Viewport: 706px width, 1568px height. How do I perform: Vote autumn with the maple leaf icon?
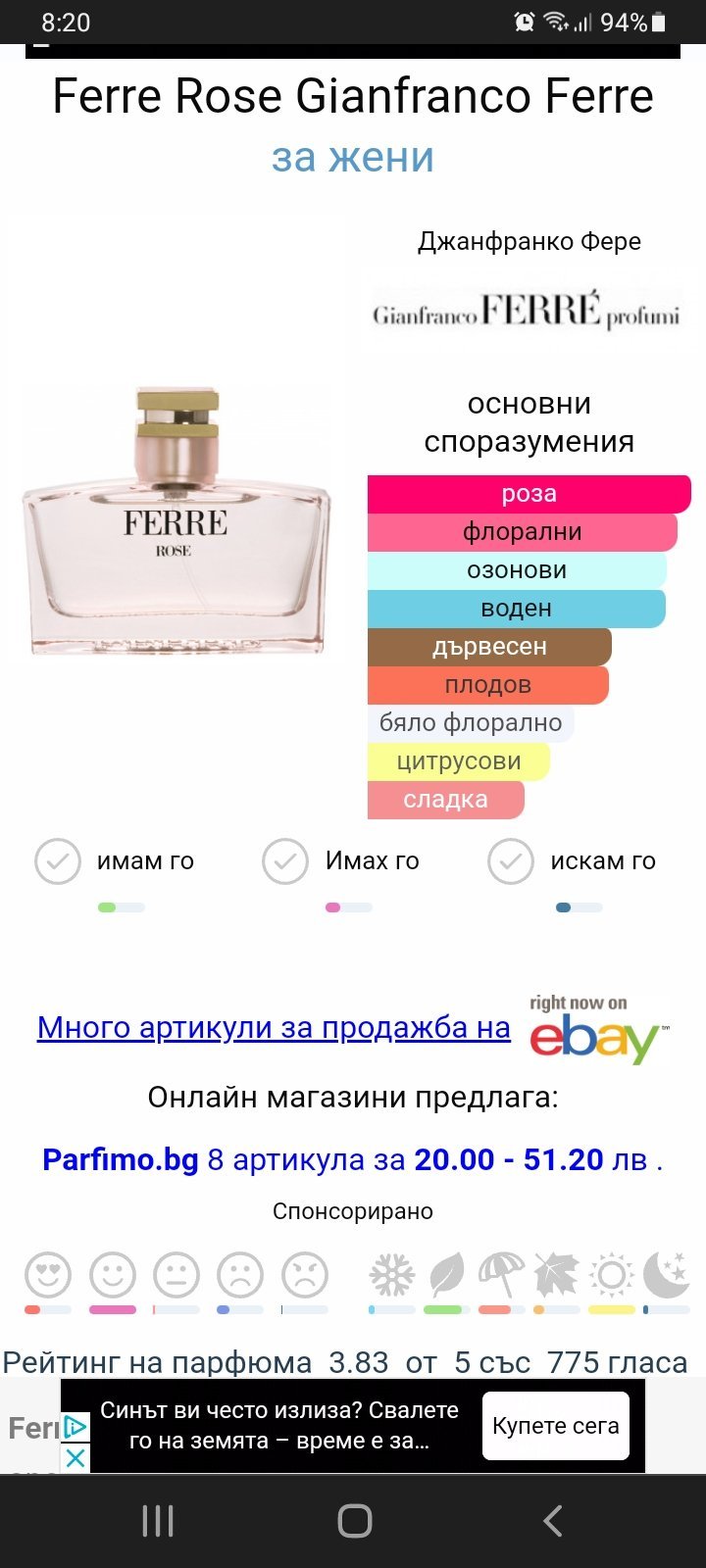coord(557,1276)
